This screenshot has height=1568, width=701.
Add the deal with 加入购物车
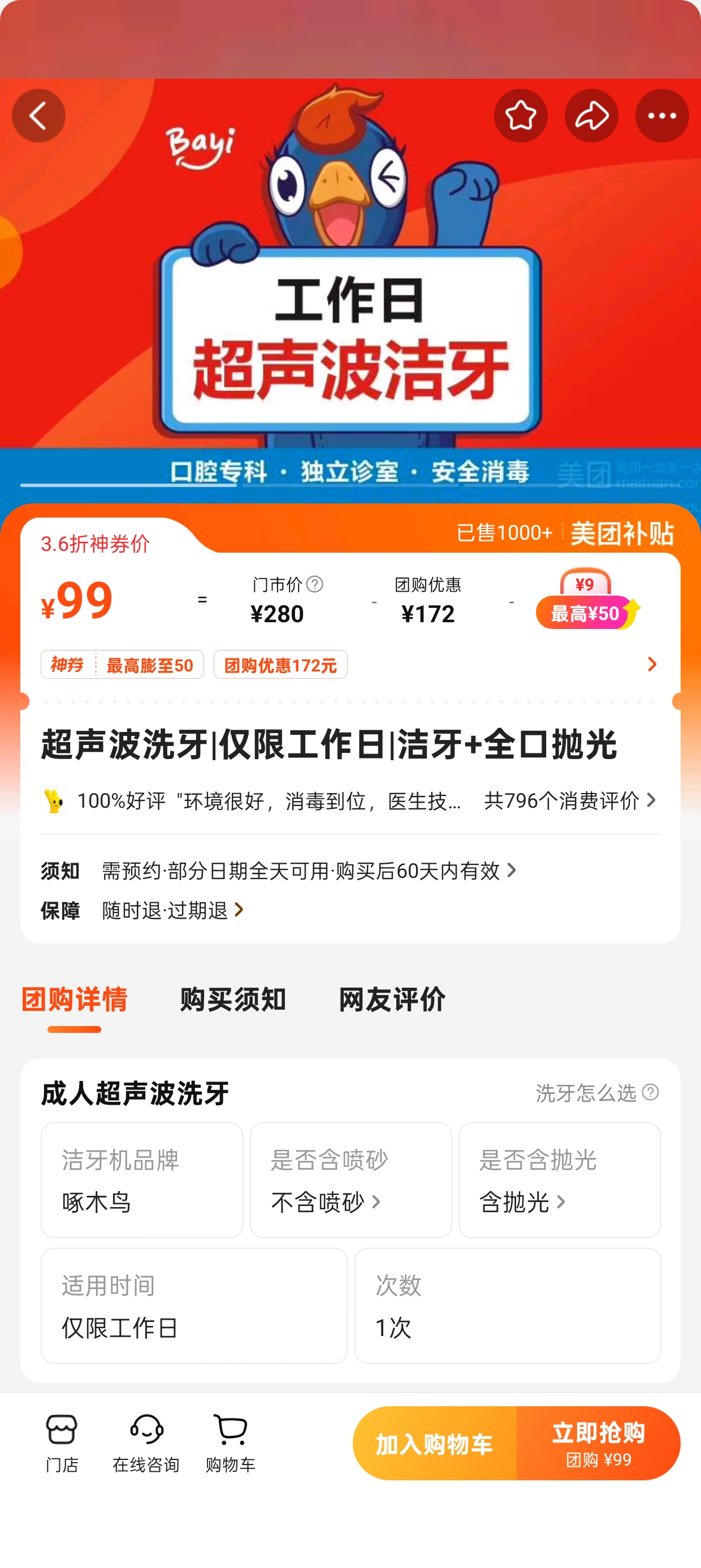(435, 1443)
